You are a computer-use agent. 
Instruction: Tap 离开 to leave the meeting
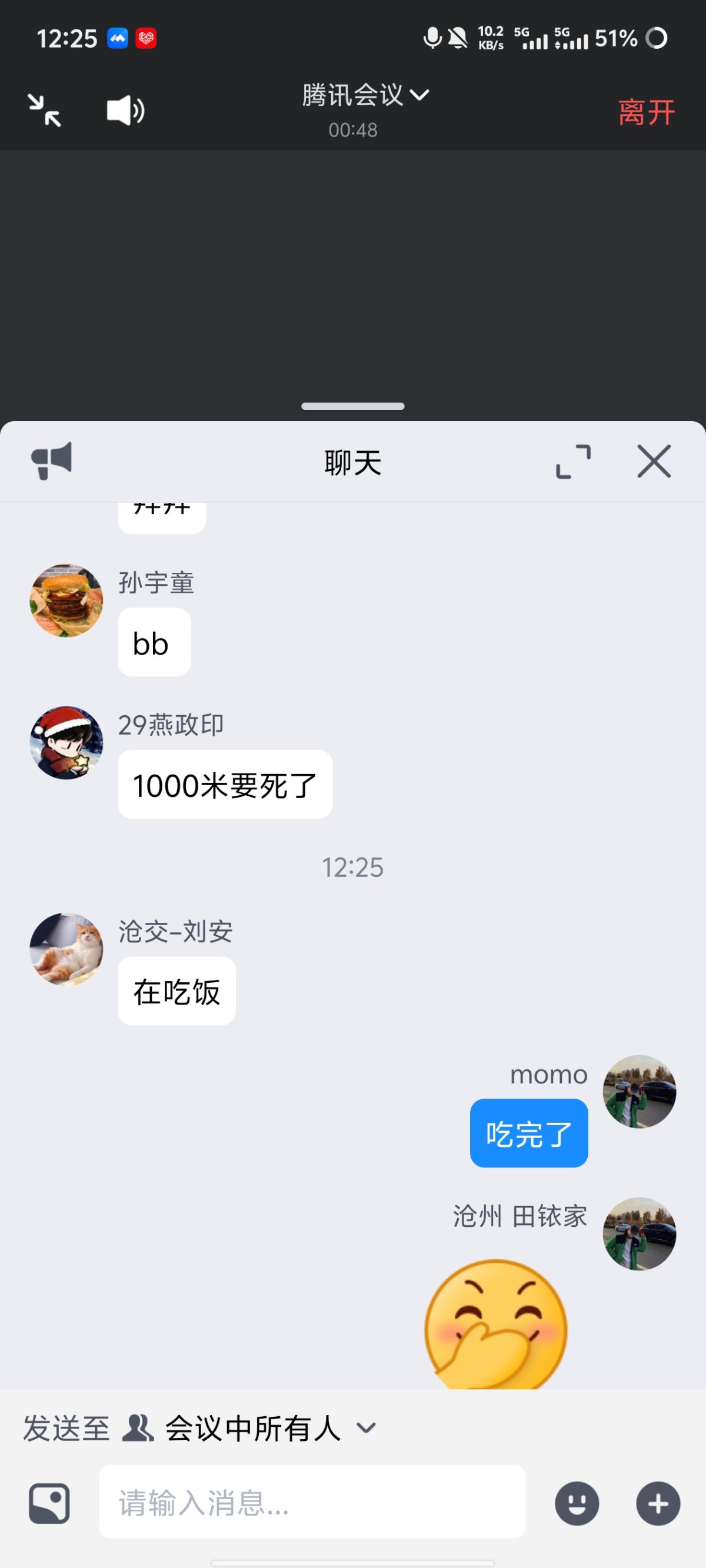click(x=645, y=112)
